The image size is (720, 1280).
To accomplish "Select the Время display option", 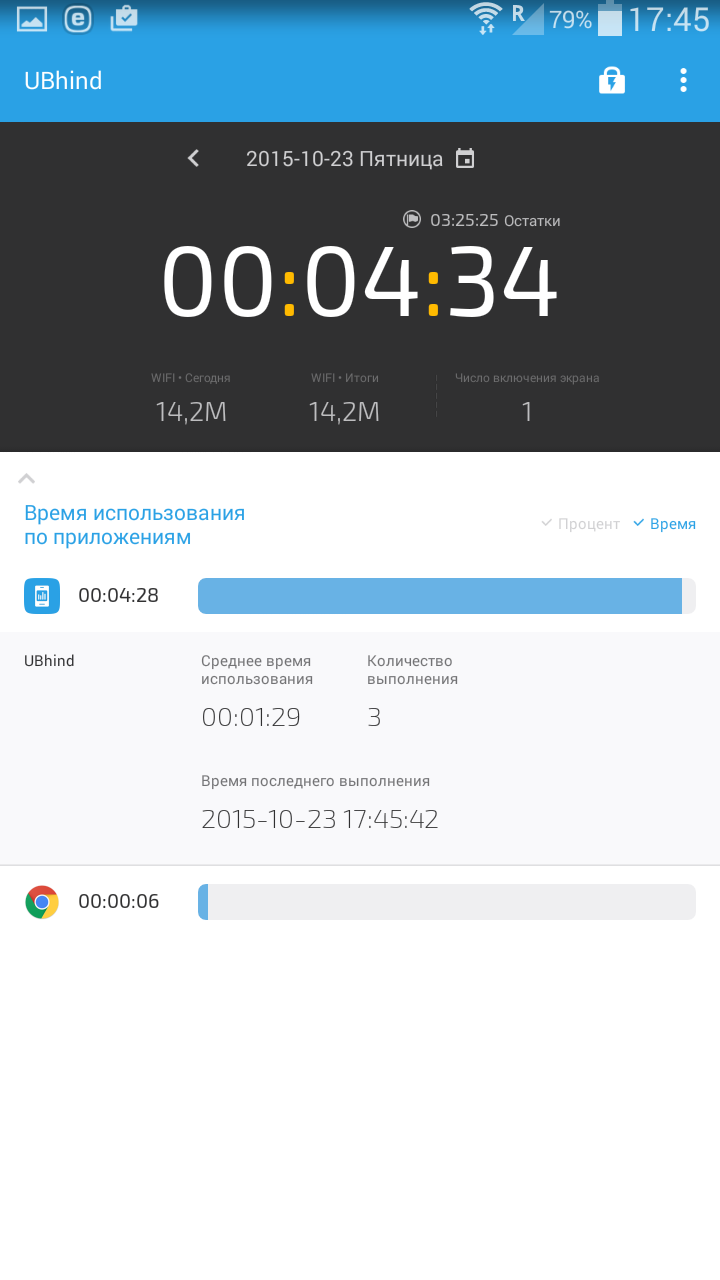I will click(664, 524).
